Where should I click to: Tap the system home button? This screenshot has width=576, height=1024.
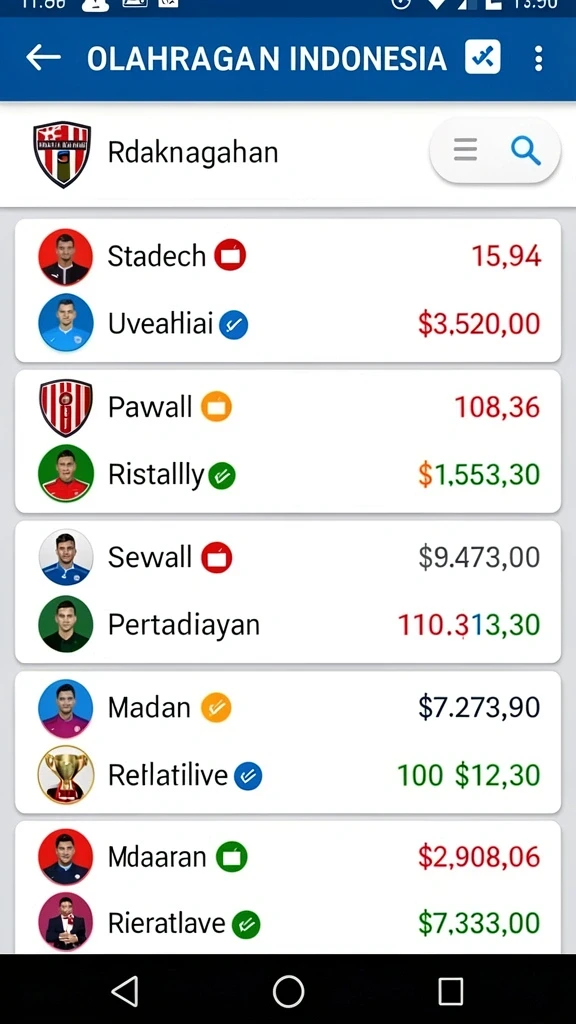[x=288, y=991]
